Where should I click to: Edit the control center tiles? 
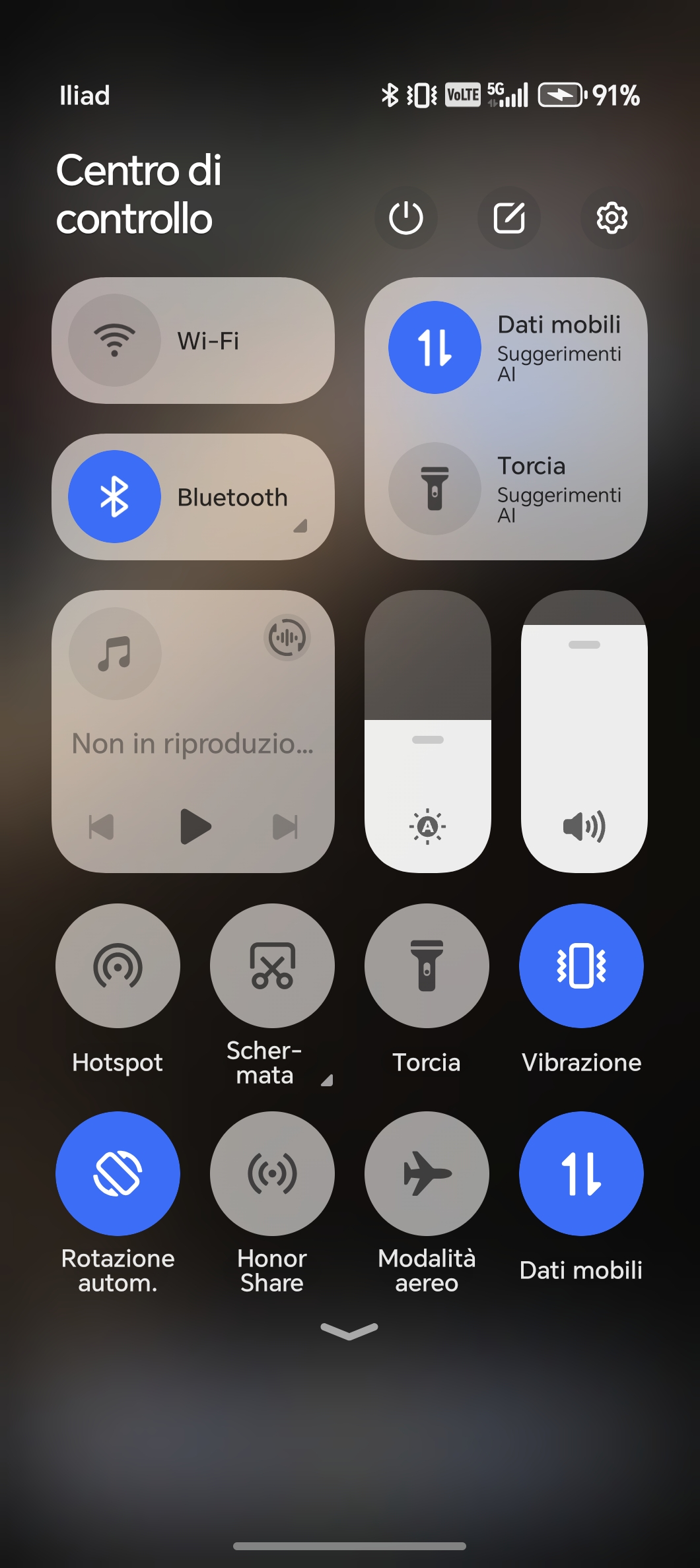(x=508, y=218)
